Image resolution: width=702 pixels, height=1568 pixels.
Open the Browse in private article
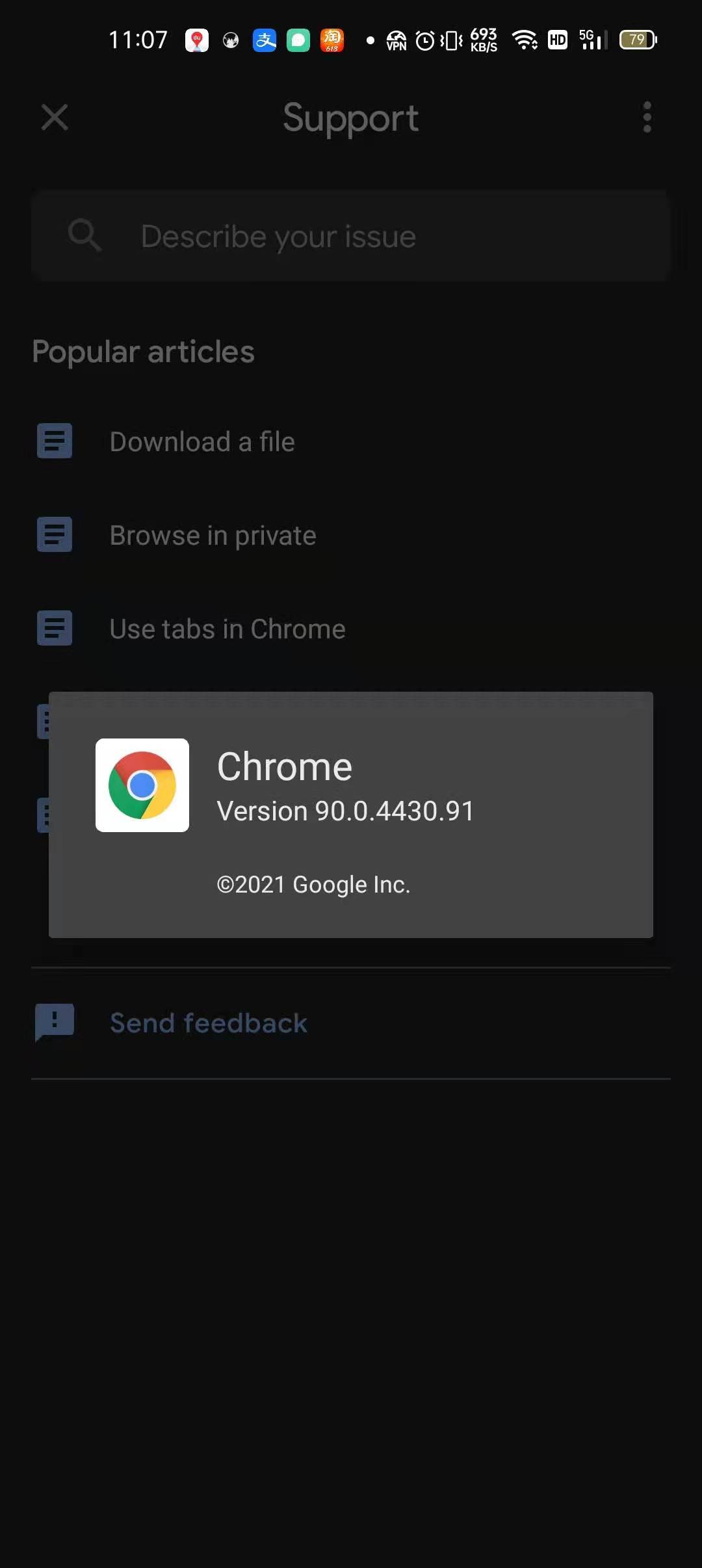click(x=351, y=535)
